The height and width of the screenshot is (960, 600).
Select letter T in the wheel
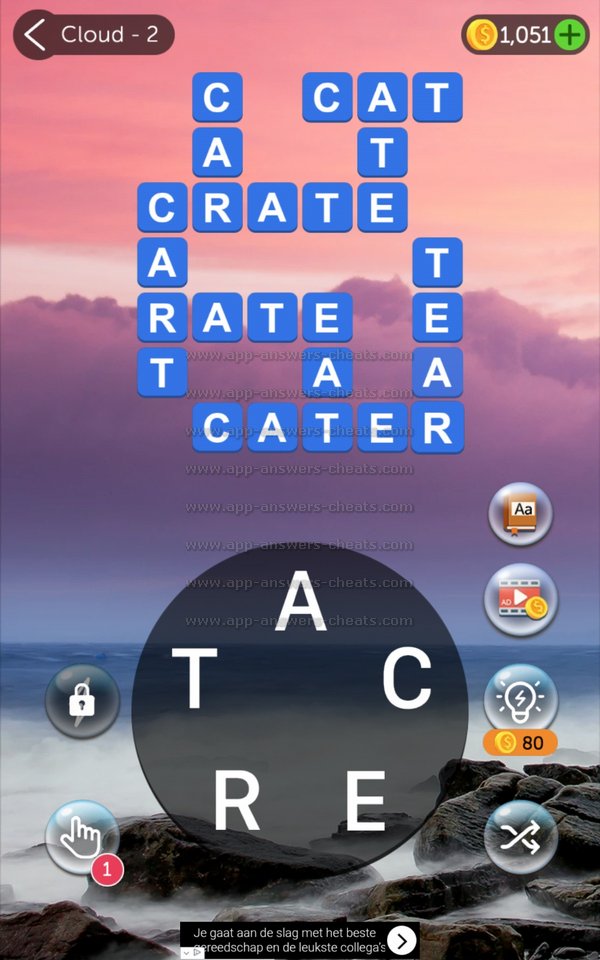coord(194,679)
